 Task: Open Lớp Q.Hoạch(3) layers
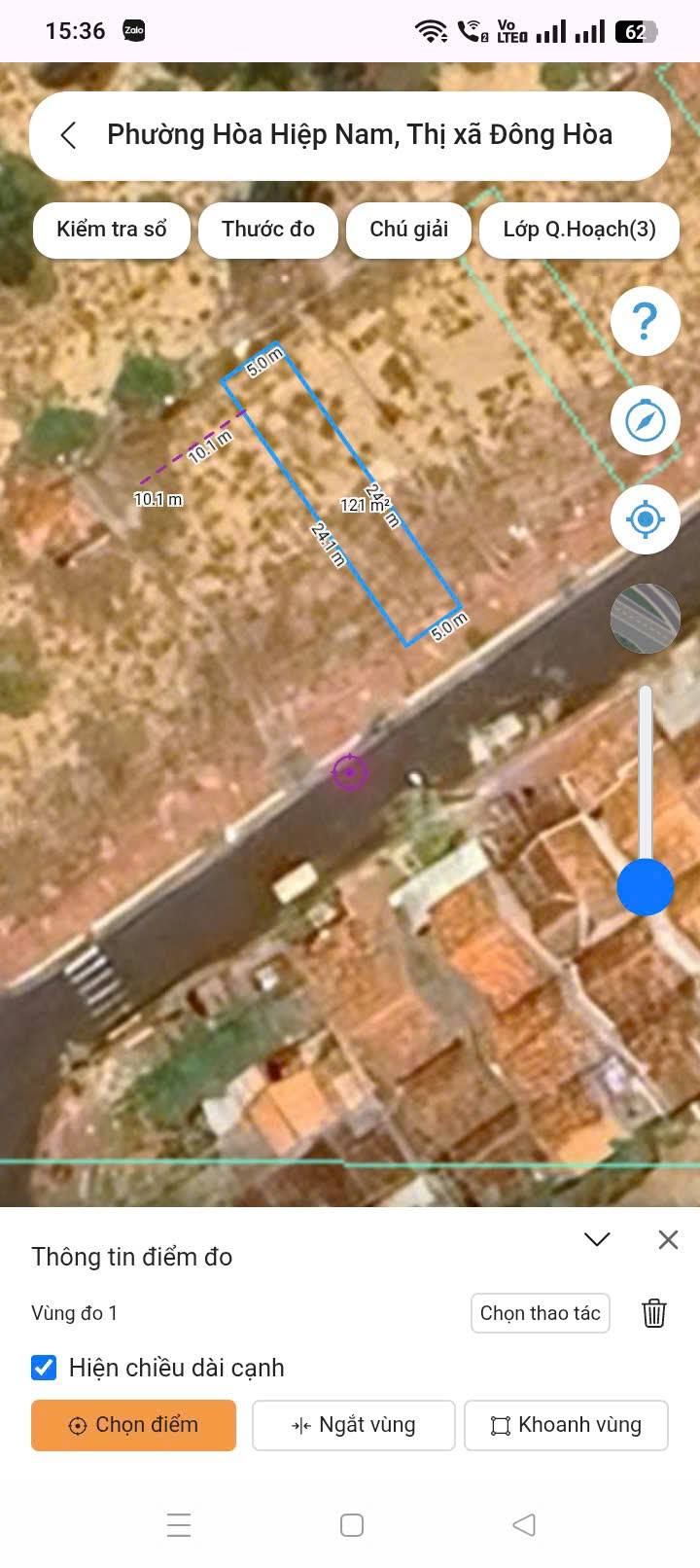(578, 230)
